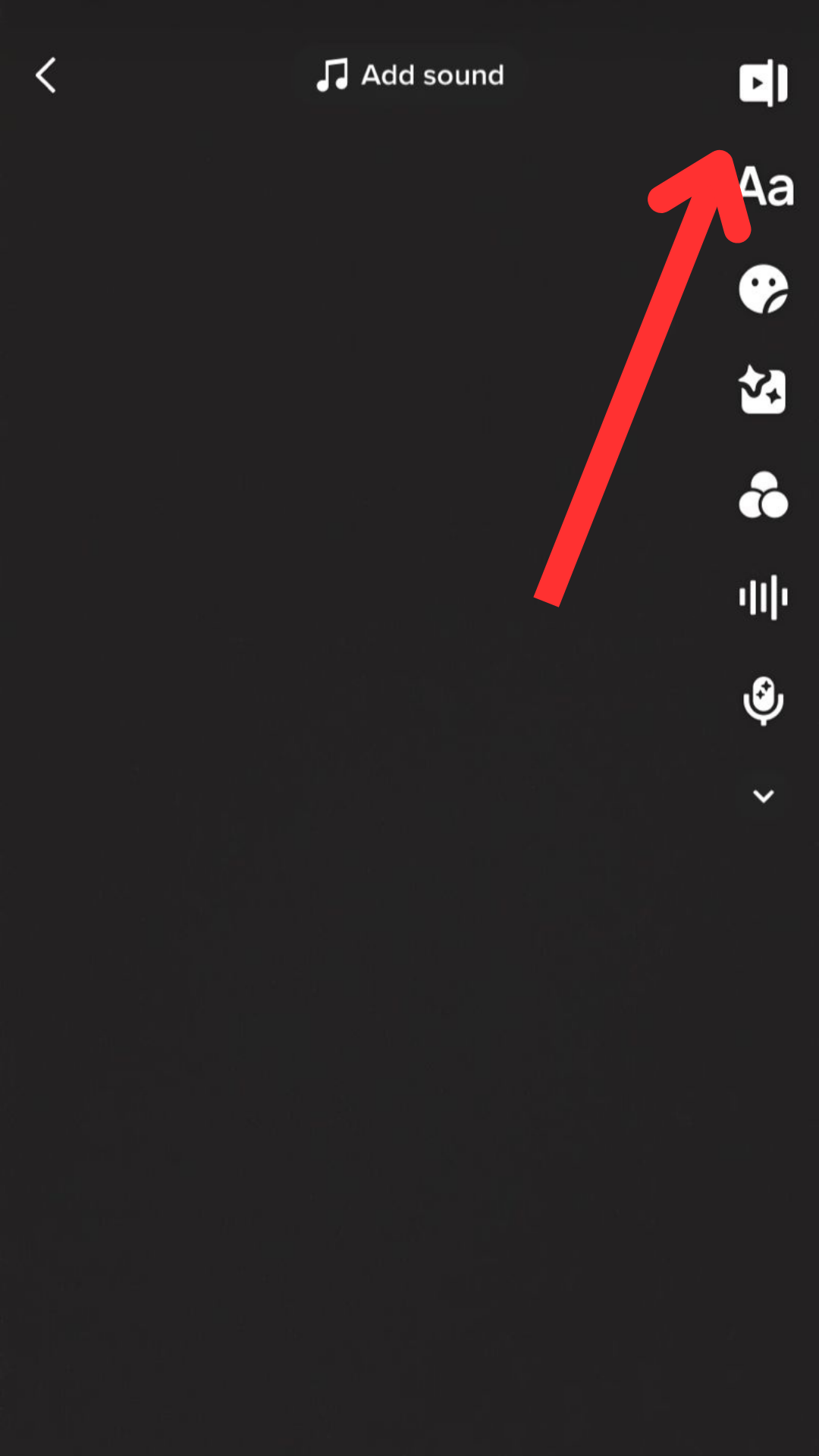Viewport: 819px width, 1456px height.
Task: Go back with the top-left arrow
Action: click(46, 76)
